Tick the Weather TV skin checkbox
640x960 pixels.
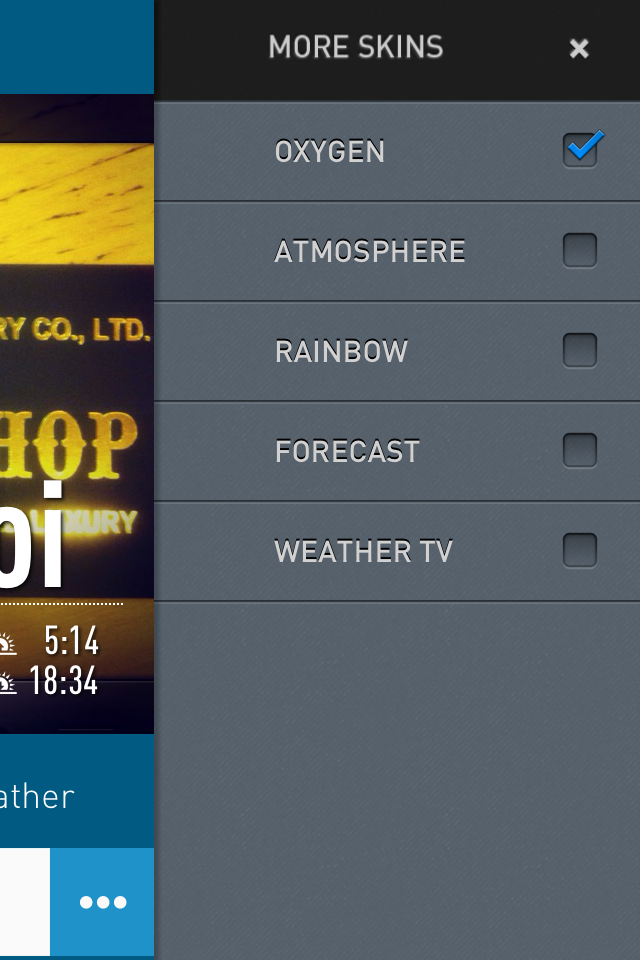580,550
